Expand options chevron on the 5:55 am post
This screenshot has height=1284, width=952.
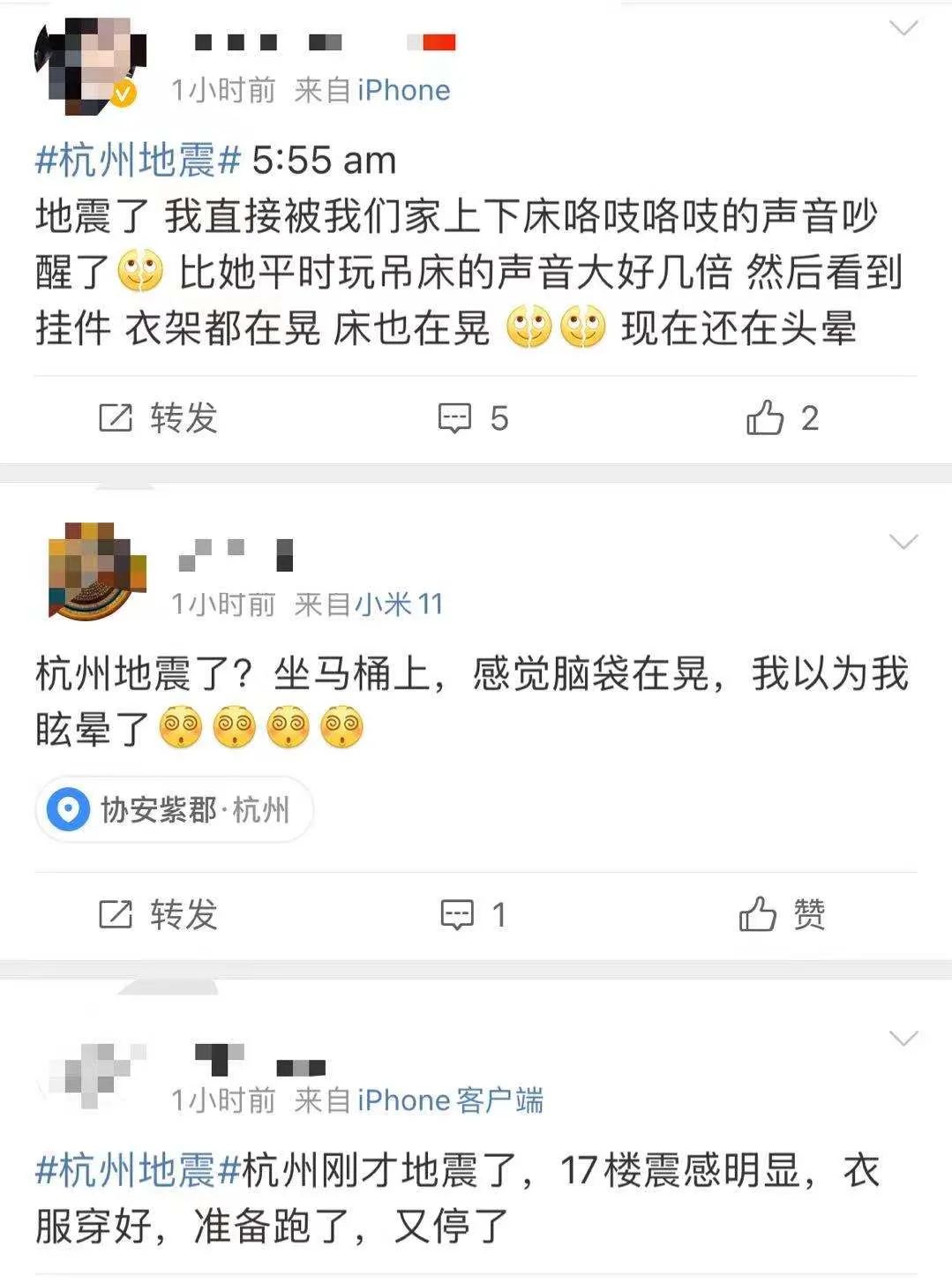pos(903,29)
